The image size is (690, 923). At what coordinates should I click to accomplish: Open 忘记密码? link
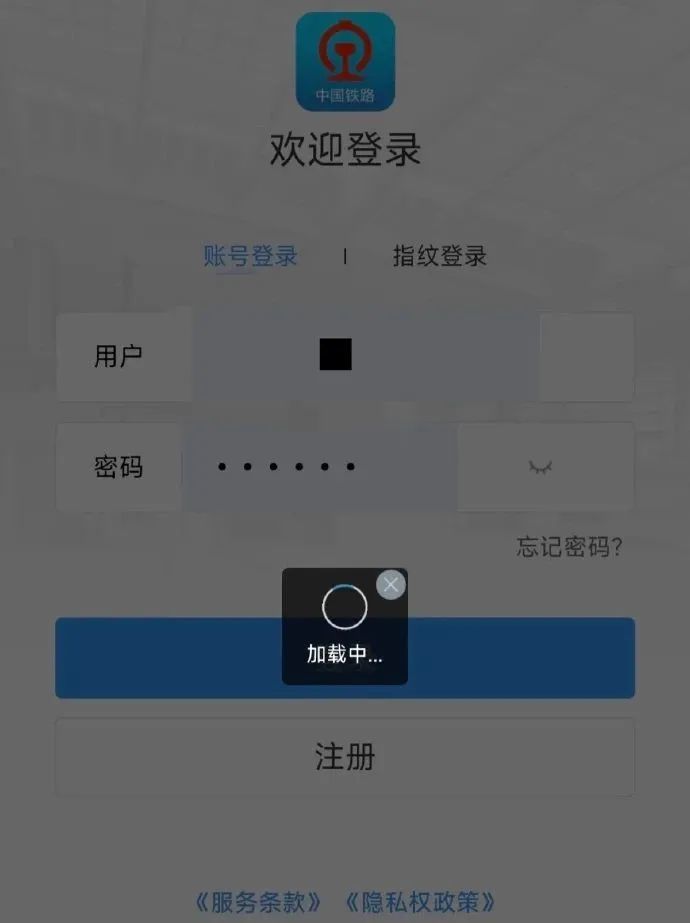click(569, 546)
